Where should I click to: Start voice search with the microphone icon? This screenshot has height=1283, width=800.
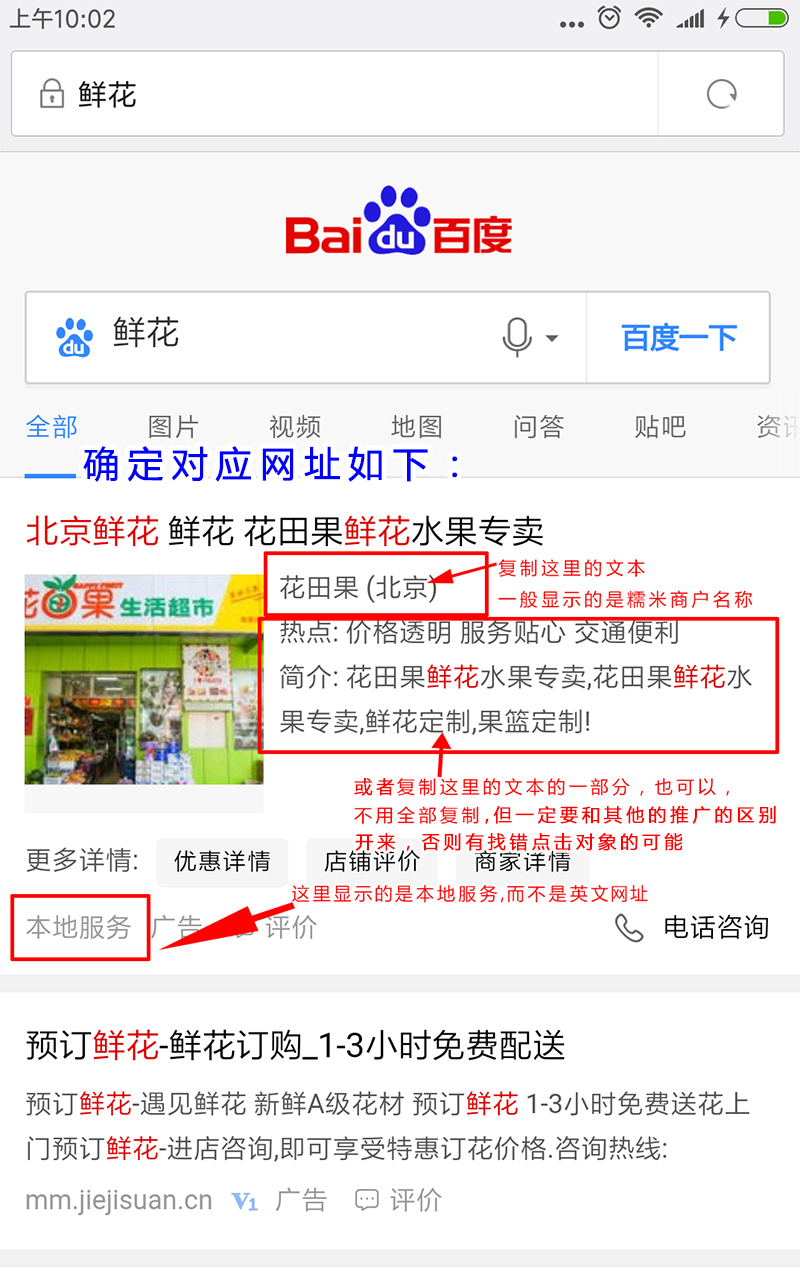click(518, 337)
